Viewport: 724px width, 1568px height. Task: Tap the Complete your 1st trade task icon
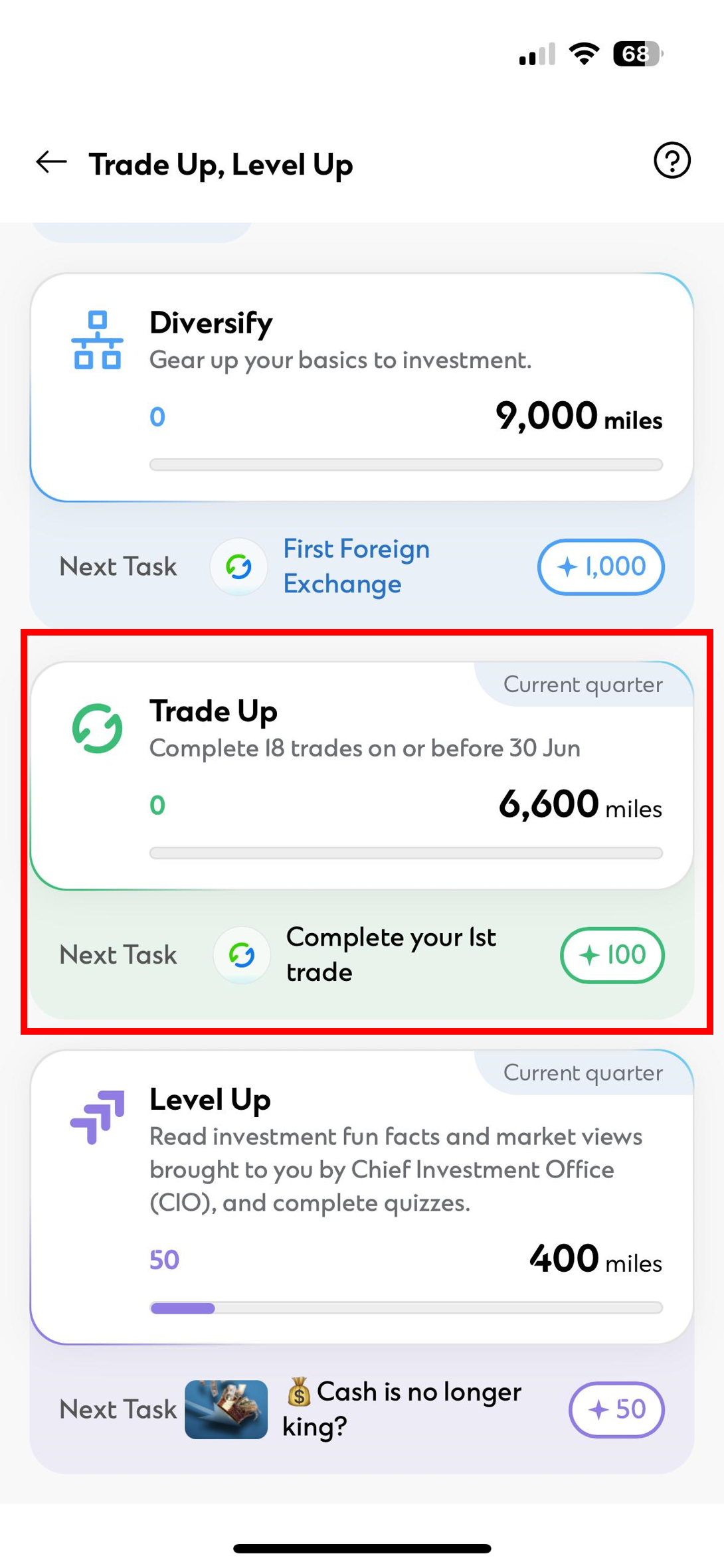pyautogui.click(x=241, y=954)
